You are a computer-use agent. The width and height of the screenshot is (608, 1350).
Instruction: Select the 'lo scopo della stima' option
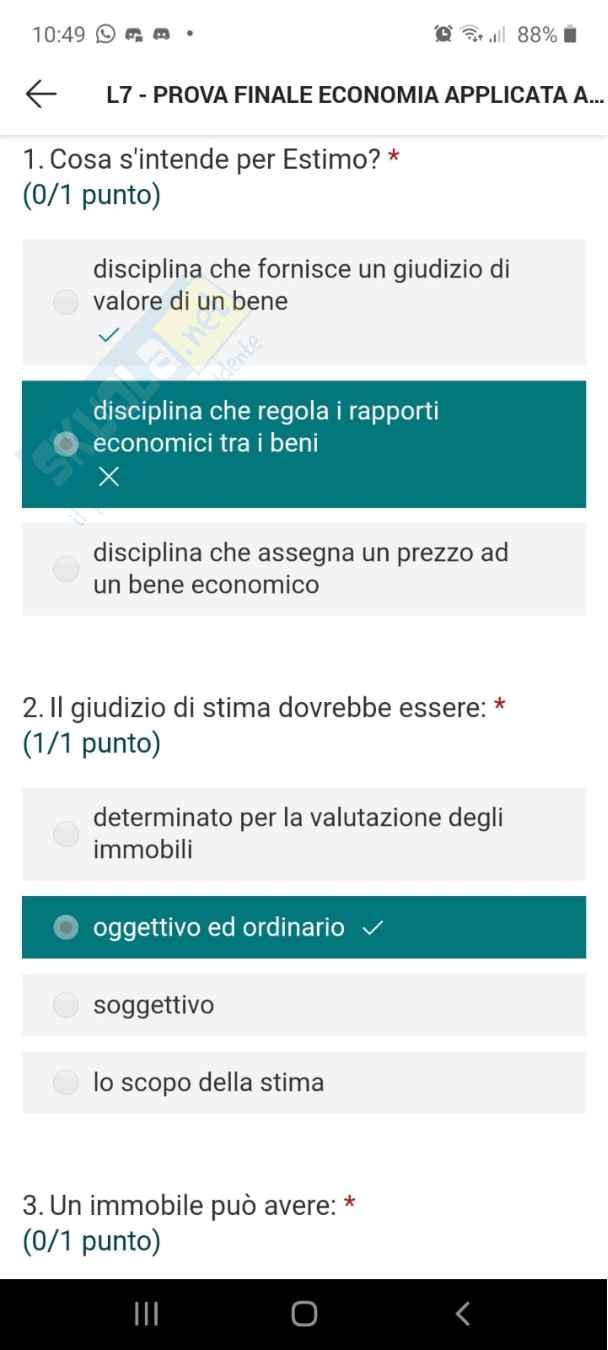coord(66,1083)
